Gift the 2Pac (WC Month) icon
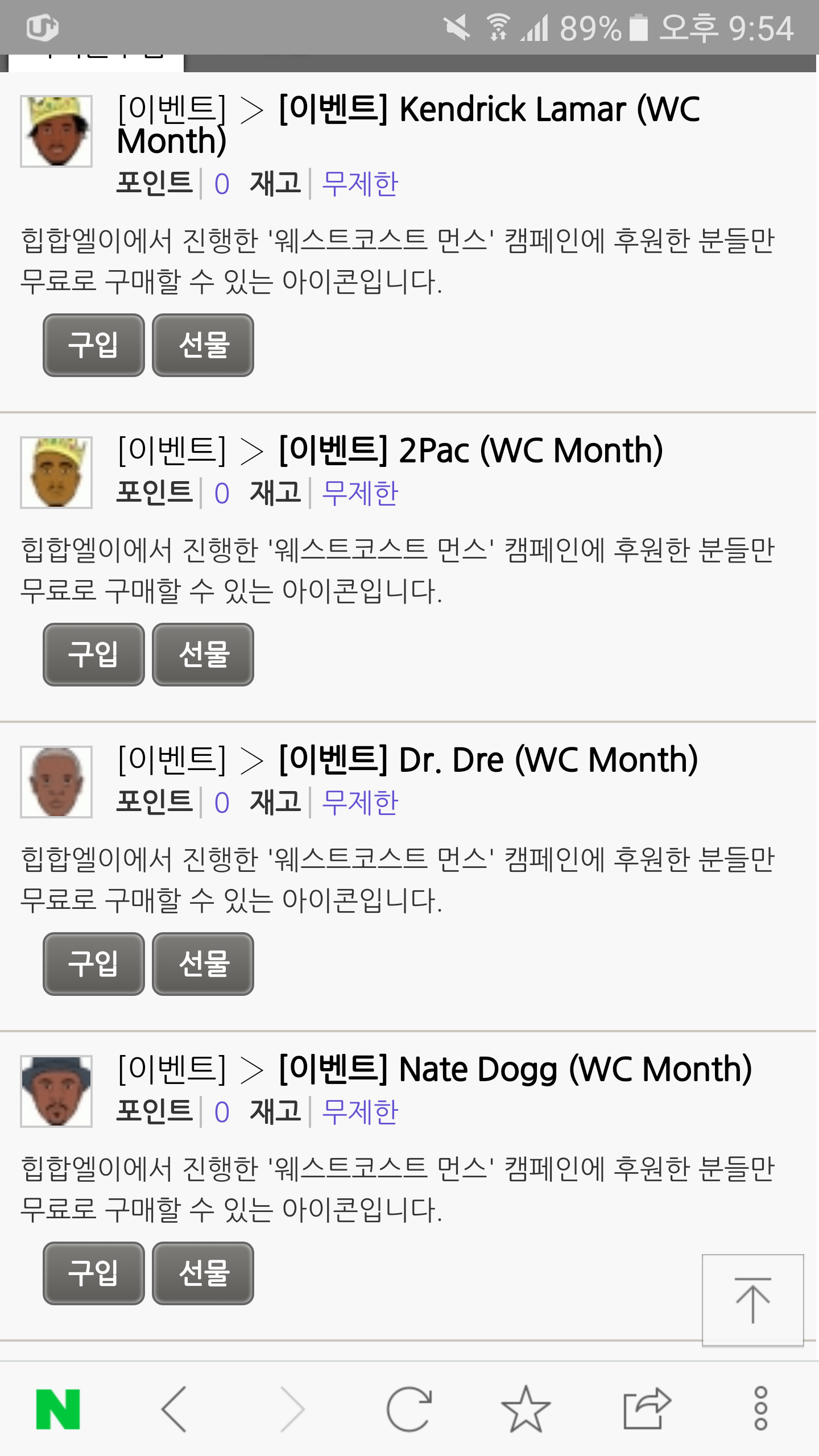Image resolution: width=819 pixels, height=1456 pixels. [203, 655]
